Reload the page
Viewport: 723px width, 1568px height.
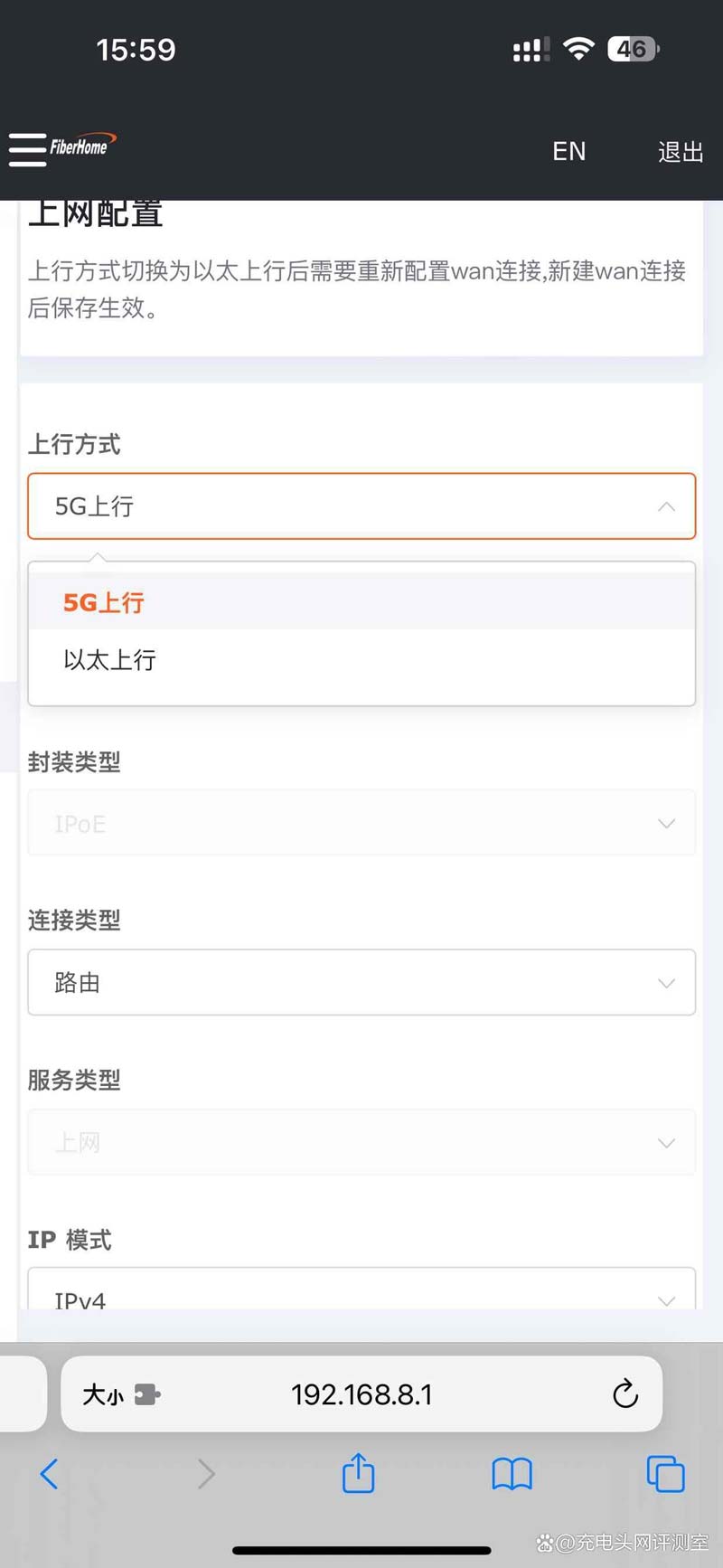click(x=625, y=1394)
